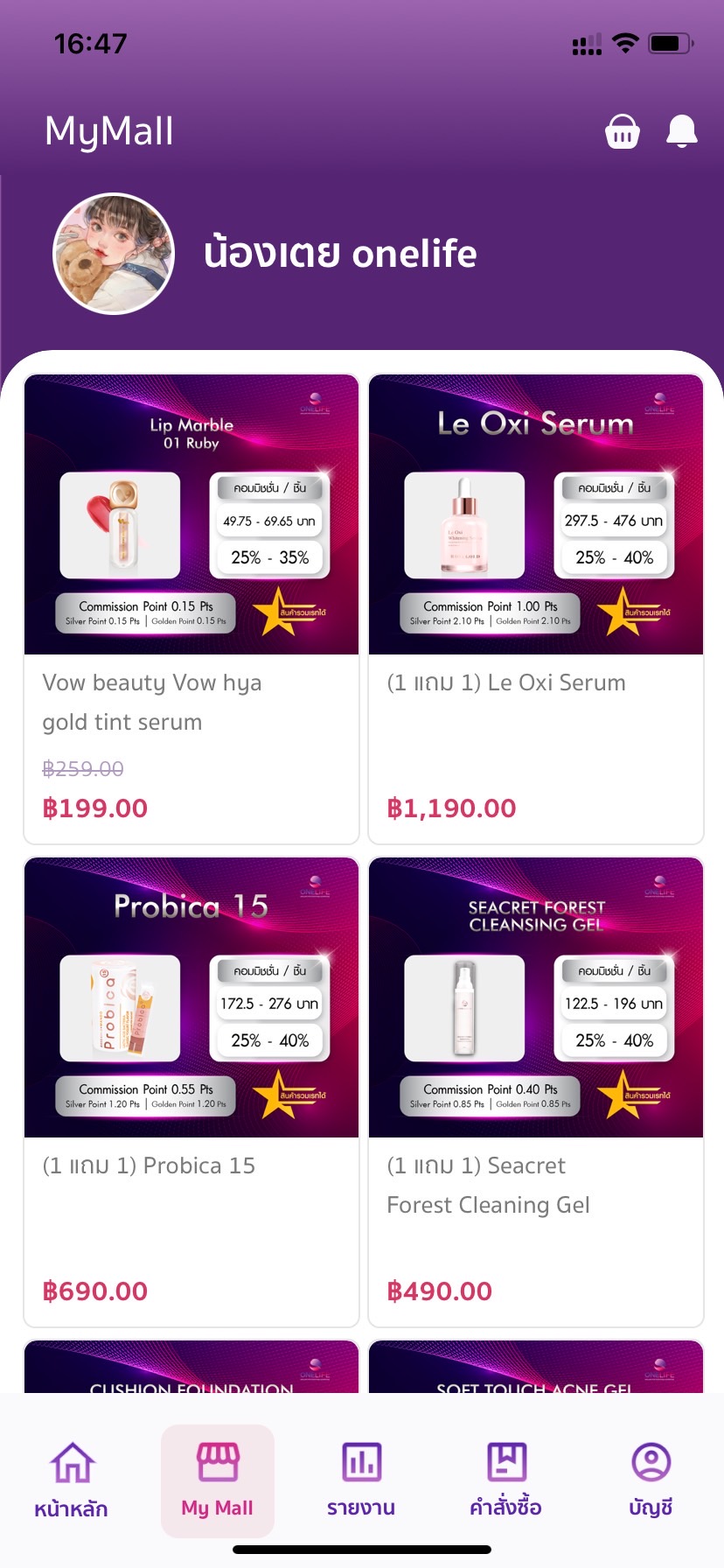Viewport: 724px width, 1568px height.
Task: View the Probica 15 product card
Action: 191,1090
